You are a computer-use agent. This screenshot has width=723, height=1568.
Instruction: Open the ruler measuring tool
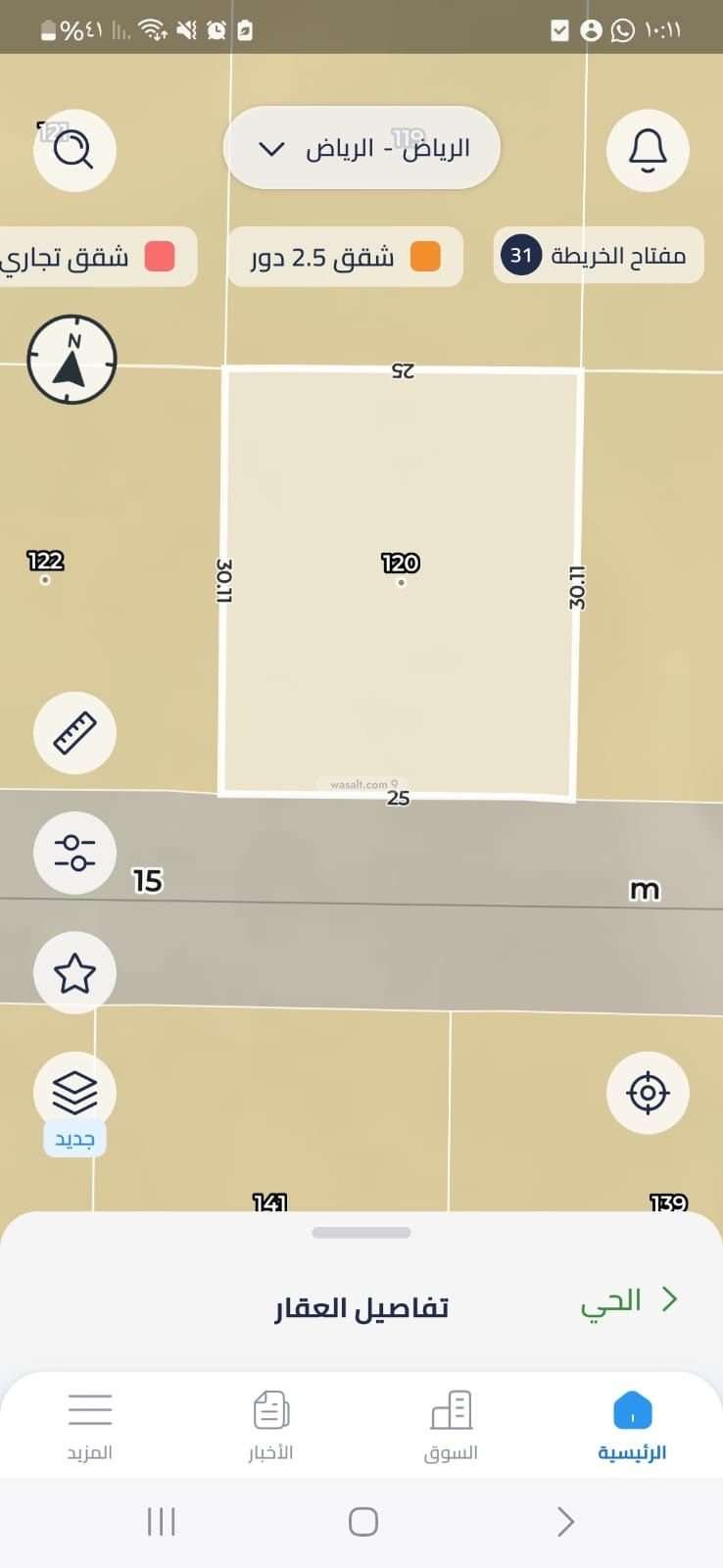pos(74,733)
